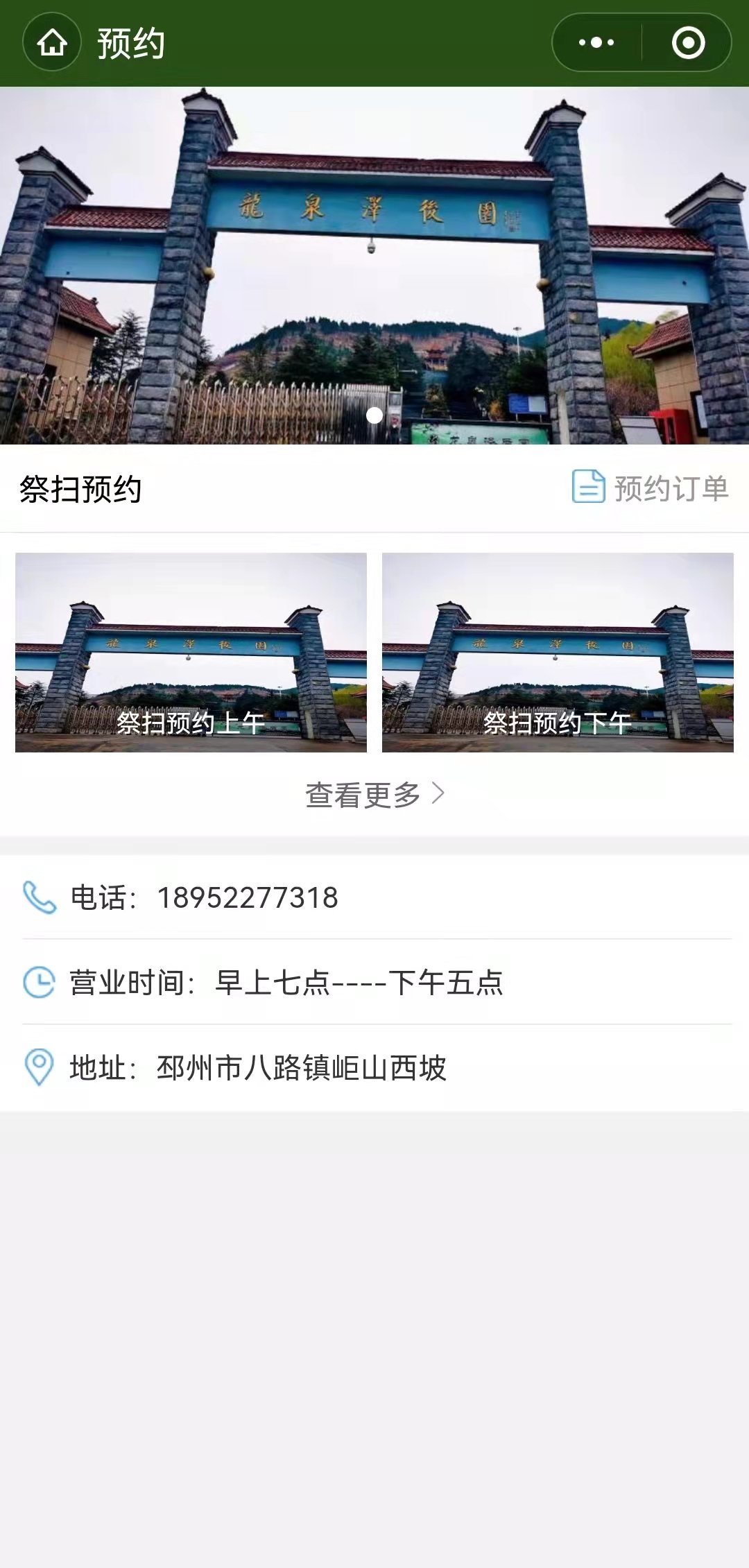Close the mini program with the circle button
Screen dimensions: 749x1568
click(688, 43)
